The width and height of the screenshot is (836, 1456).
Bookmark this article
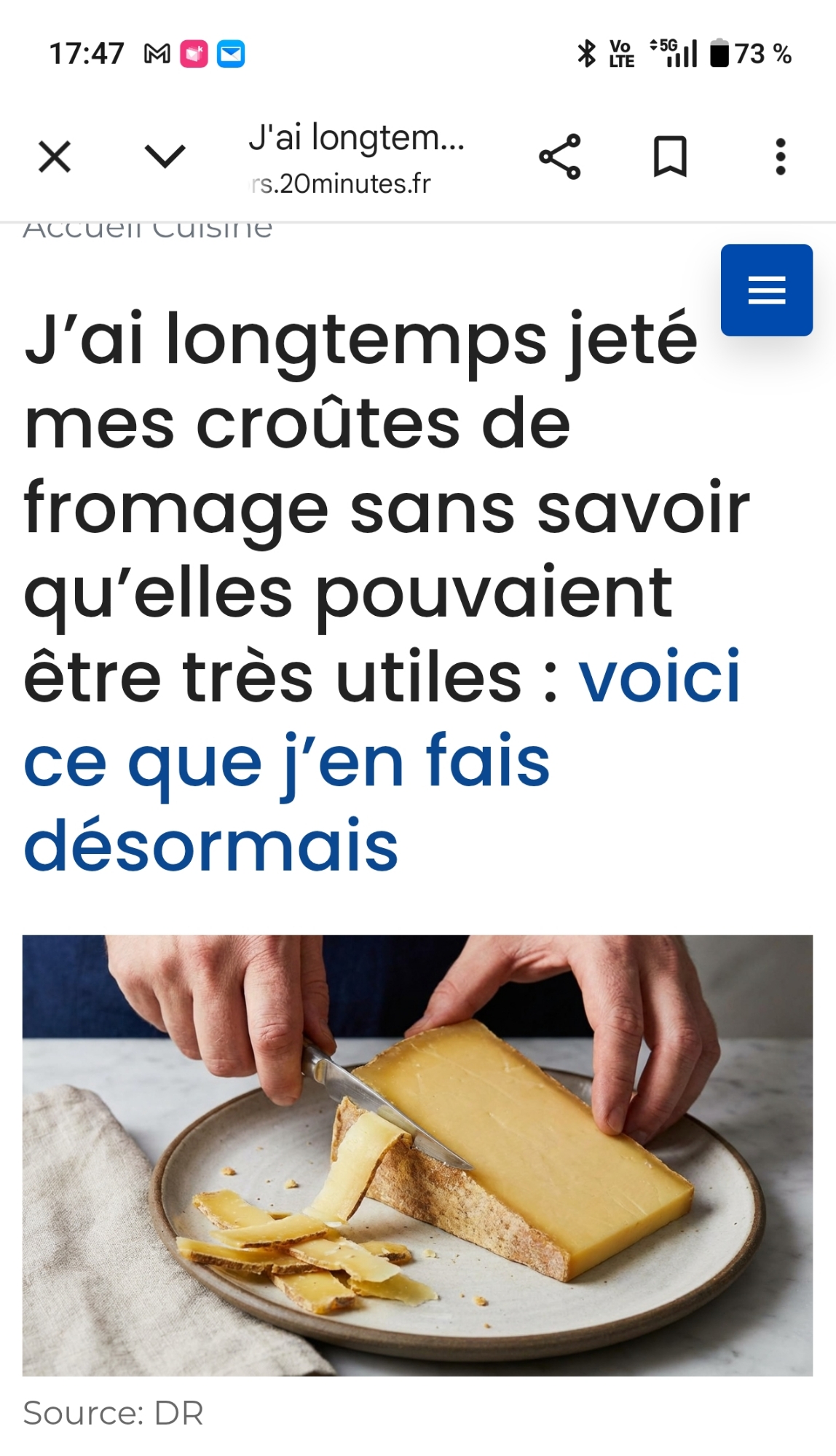tap(670, 157)
